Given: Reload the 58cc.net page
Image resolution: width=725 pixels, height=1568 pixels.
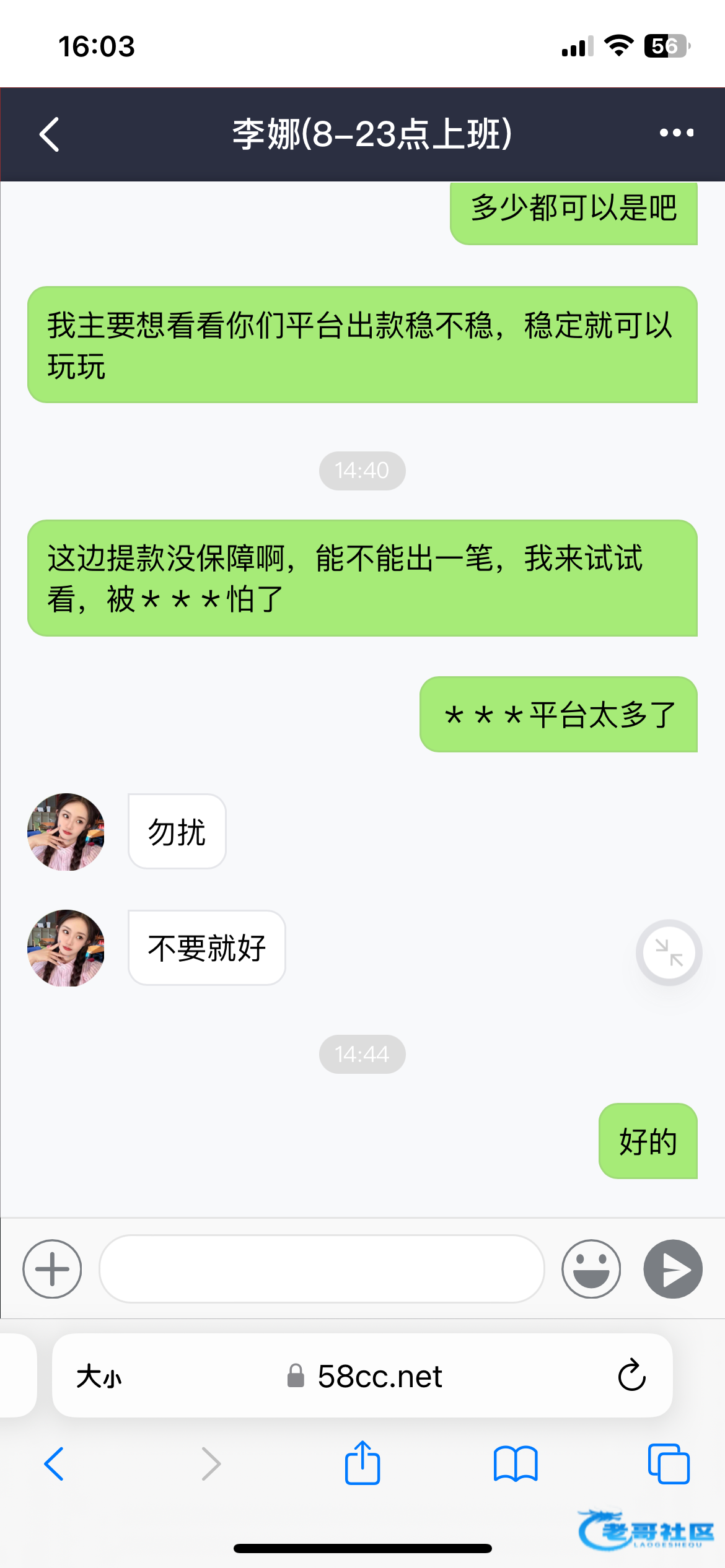Looking at the screenshot, I should coord(631,1375).
